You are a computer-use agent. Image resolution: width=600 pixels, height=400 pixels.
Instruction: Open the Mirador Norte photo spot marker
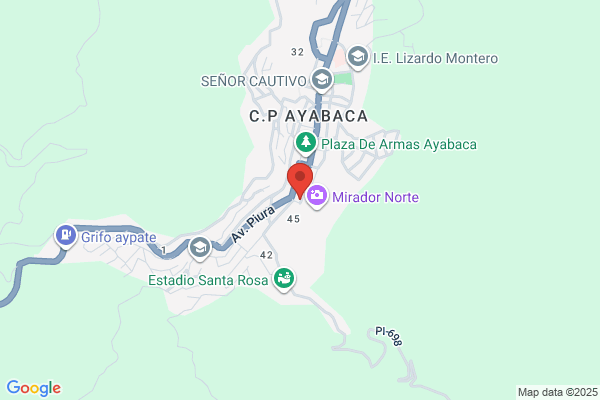coord(317,196)
